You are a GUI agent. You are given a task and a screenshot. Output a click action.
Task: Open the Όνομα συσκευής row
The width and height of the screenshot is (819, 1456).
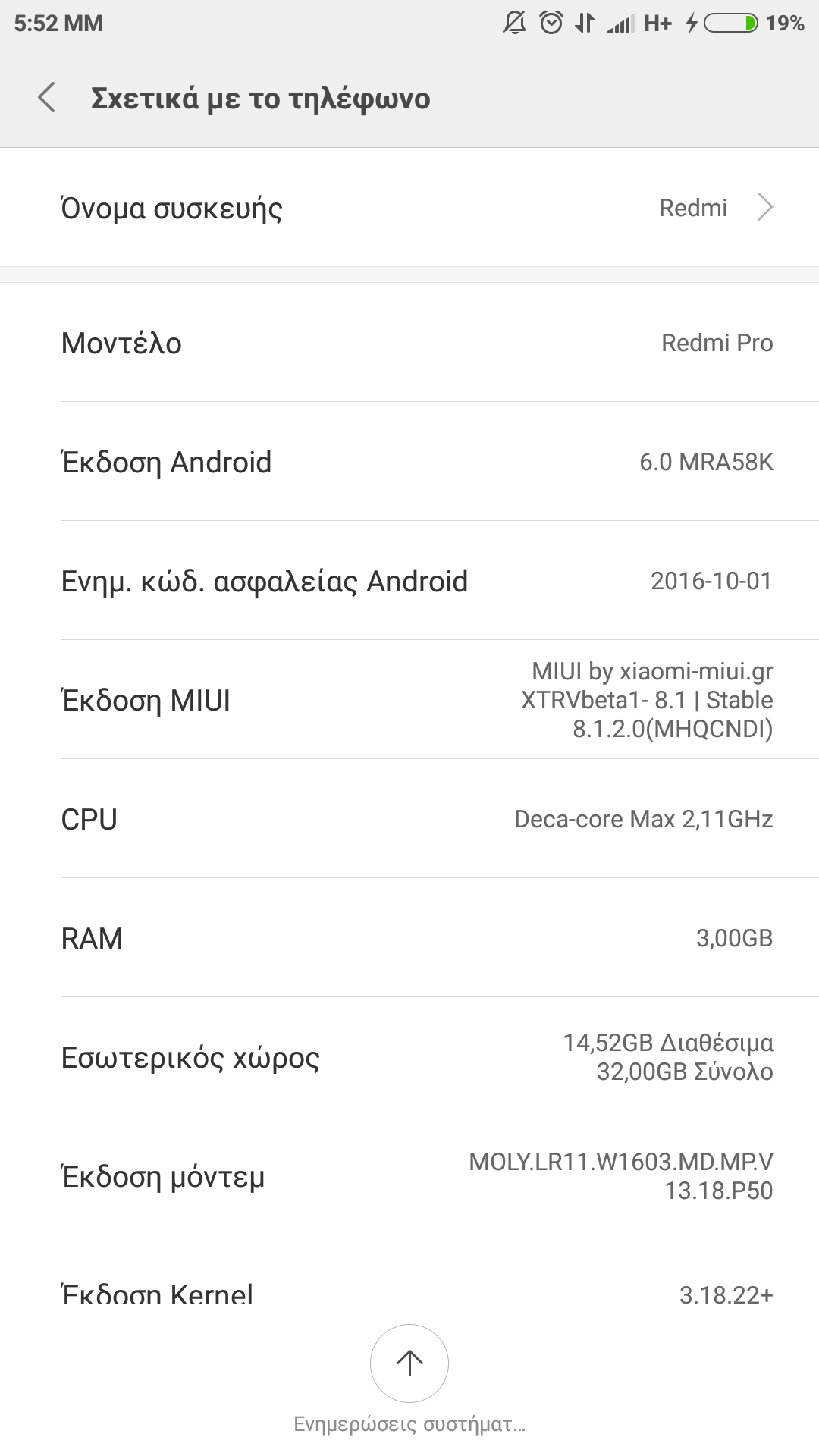tap(409, 208)
